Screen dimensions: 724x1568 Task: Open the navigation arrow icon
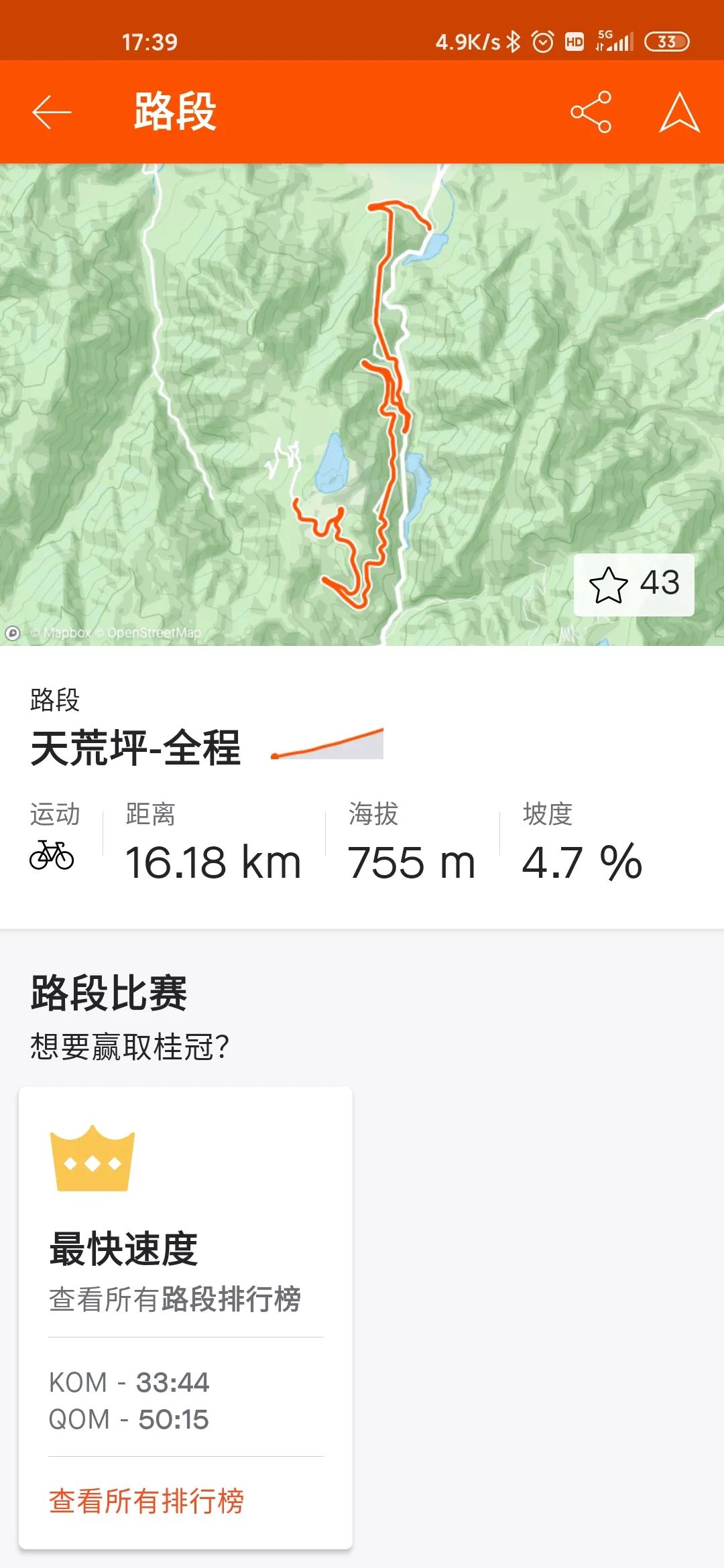(679, 112)
